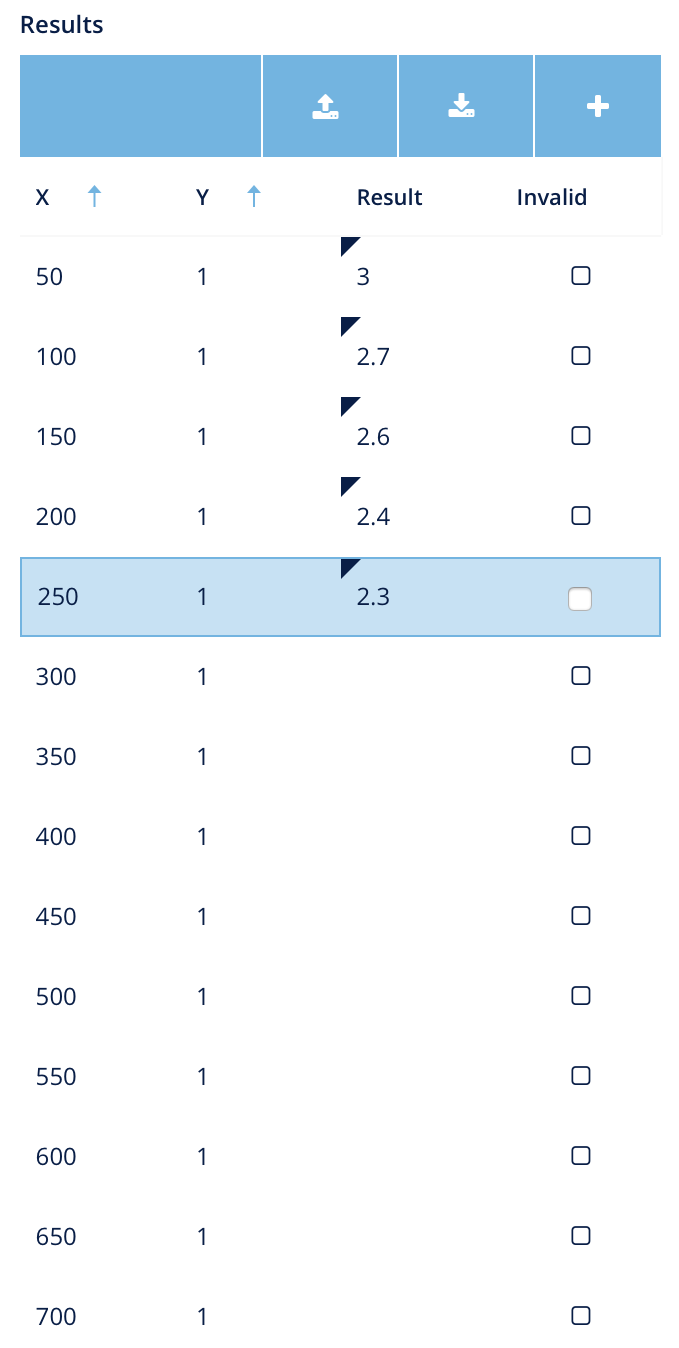Image resolution: width=679 pixels, height=1348 pixels.
Task: Tick Invalid for the X 500 row
Action: [x=580, y=996]
